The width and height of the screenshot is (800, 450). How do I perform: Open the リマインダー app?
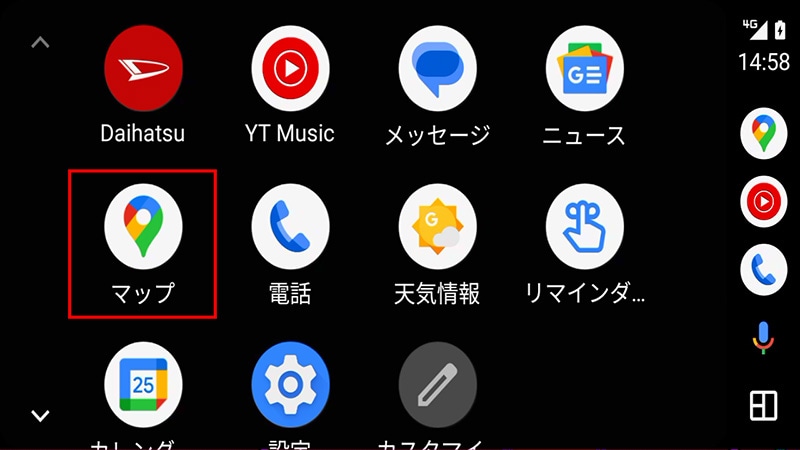(584, 224)
